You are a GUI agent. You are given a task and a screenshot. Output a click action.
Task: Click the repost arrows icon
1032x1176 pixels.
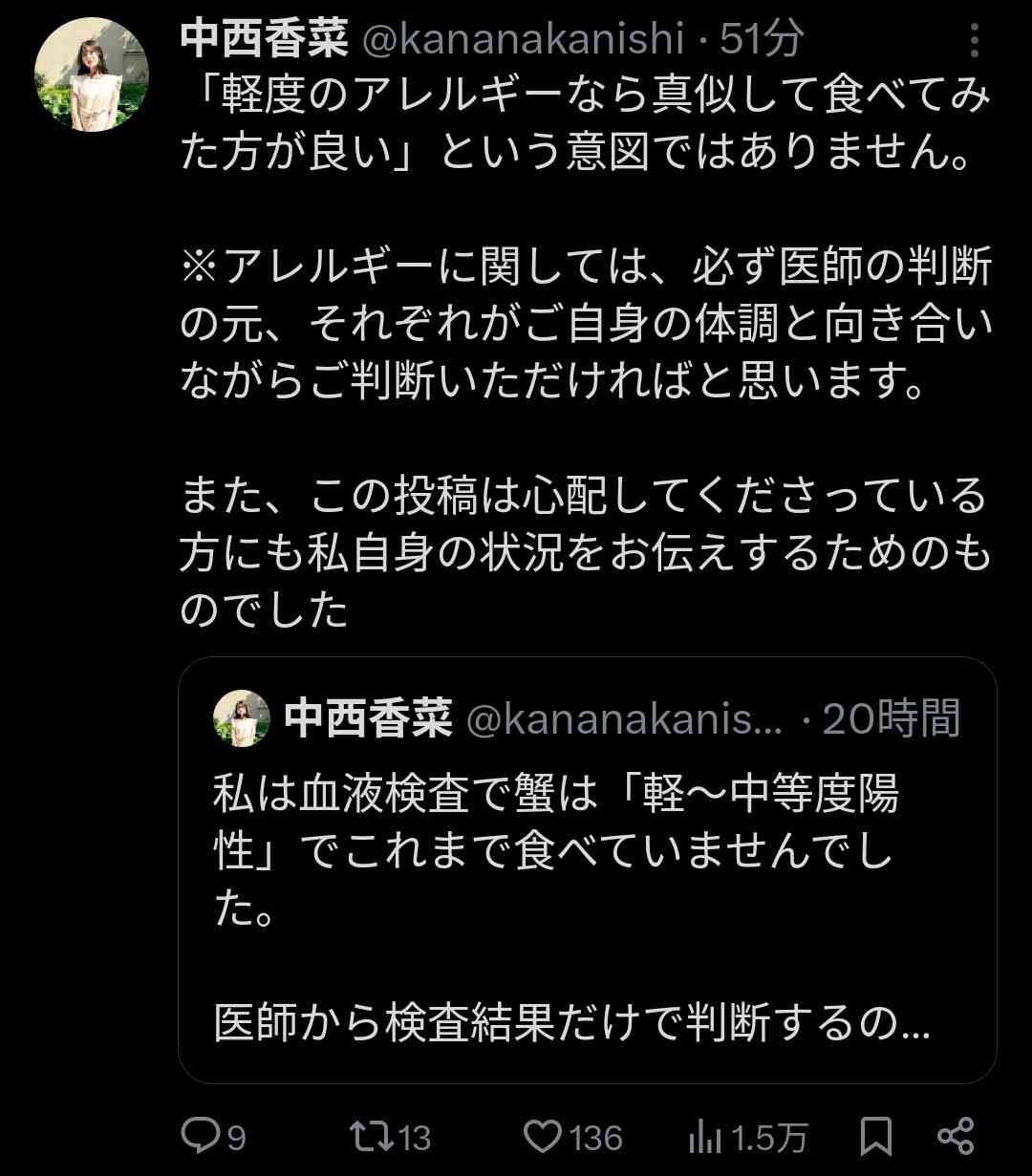tap(373, 1137)
